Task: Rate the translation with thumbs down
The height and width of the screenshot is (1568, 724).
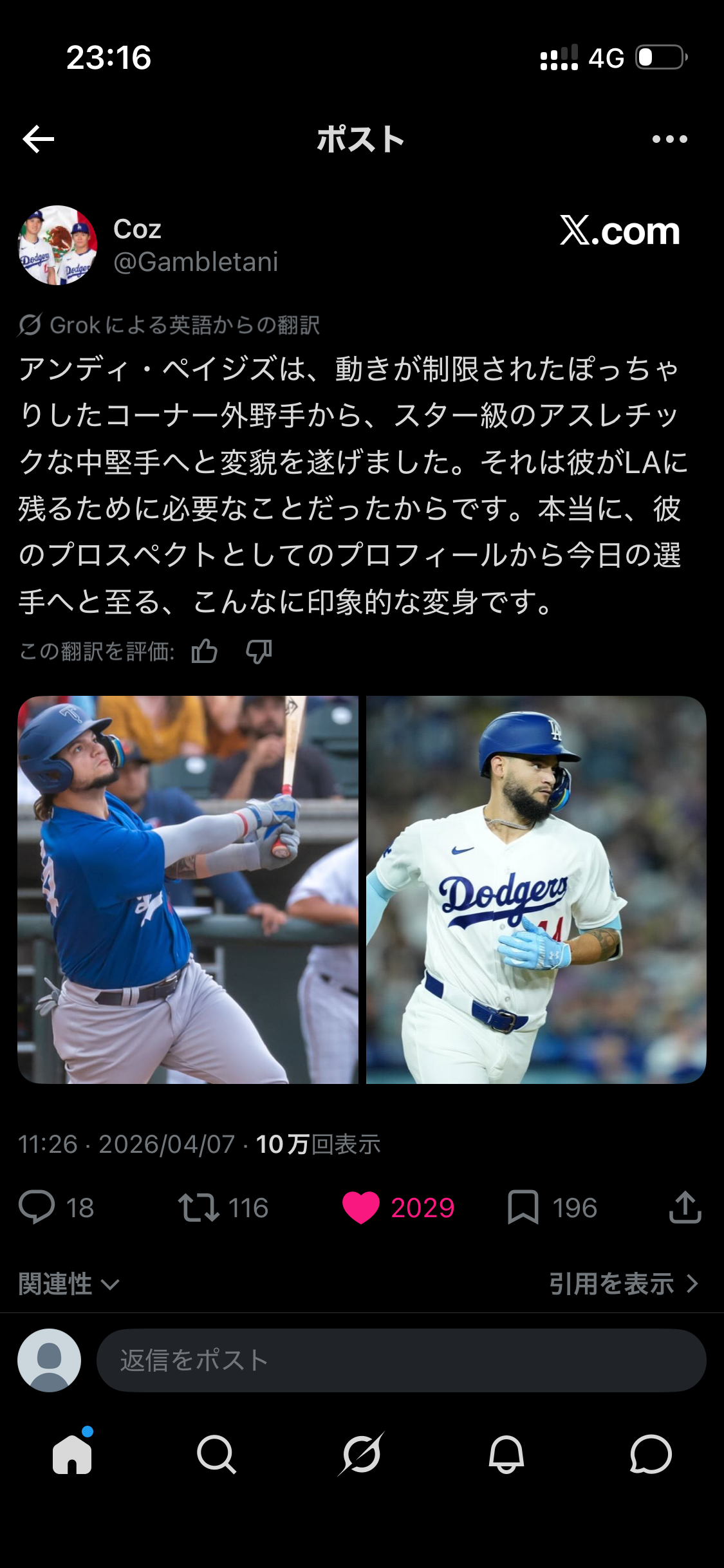Action: click(x=259, y=651)
